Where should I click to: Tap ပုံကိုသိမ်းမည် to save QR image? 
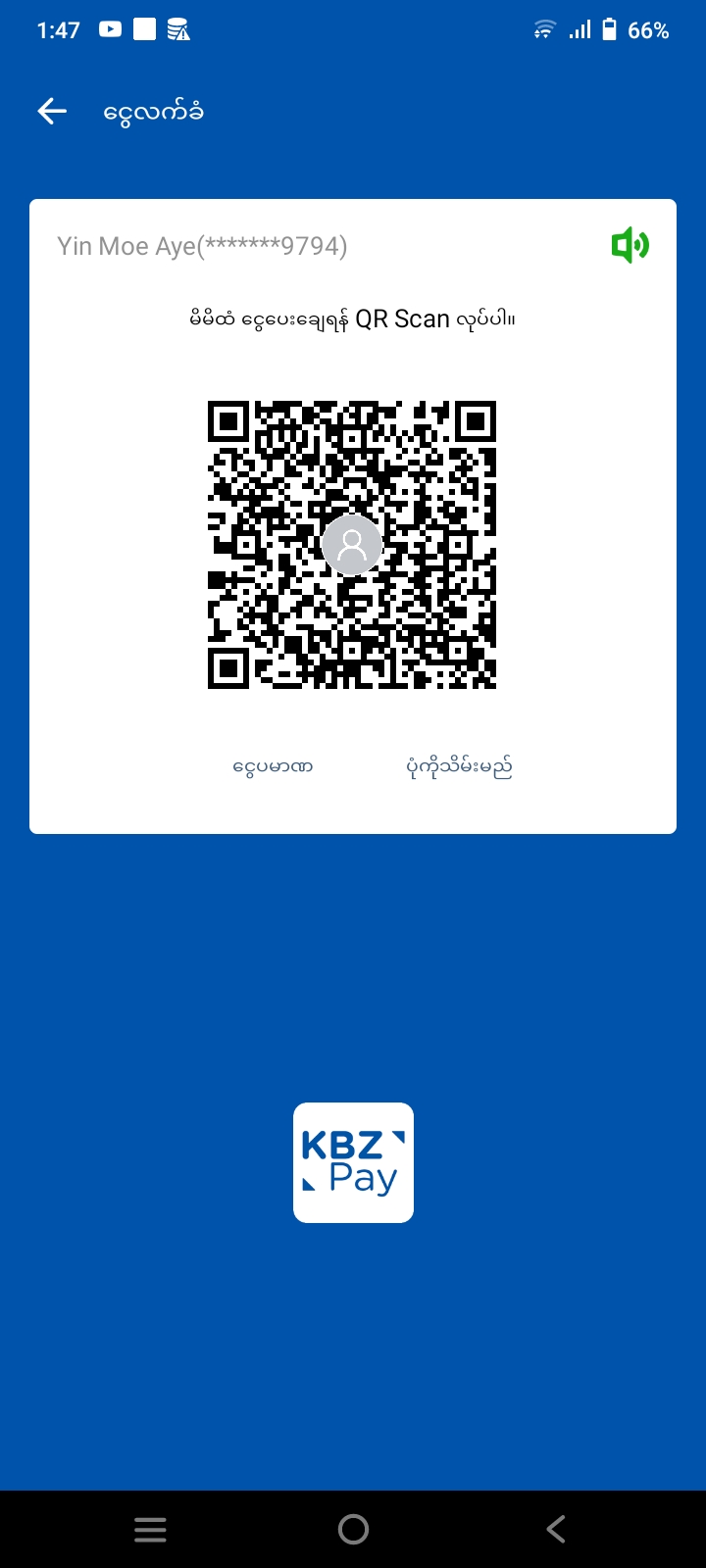pyautogui.click(x=459, y=766)
